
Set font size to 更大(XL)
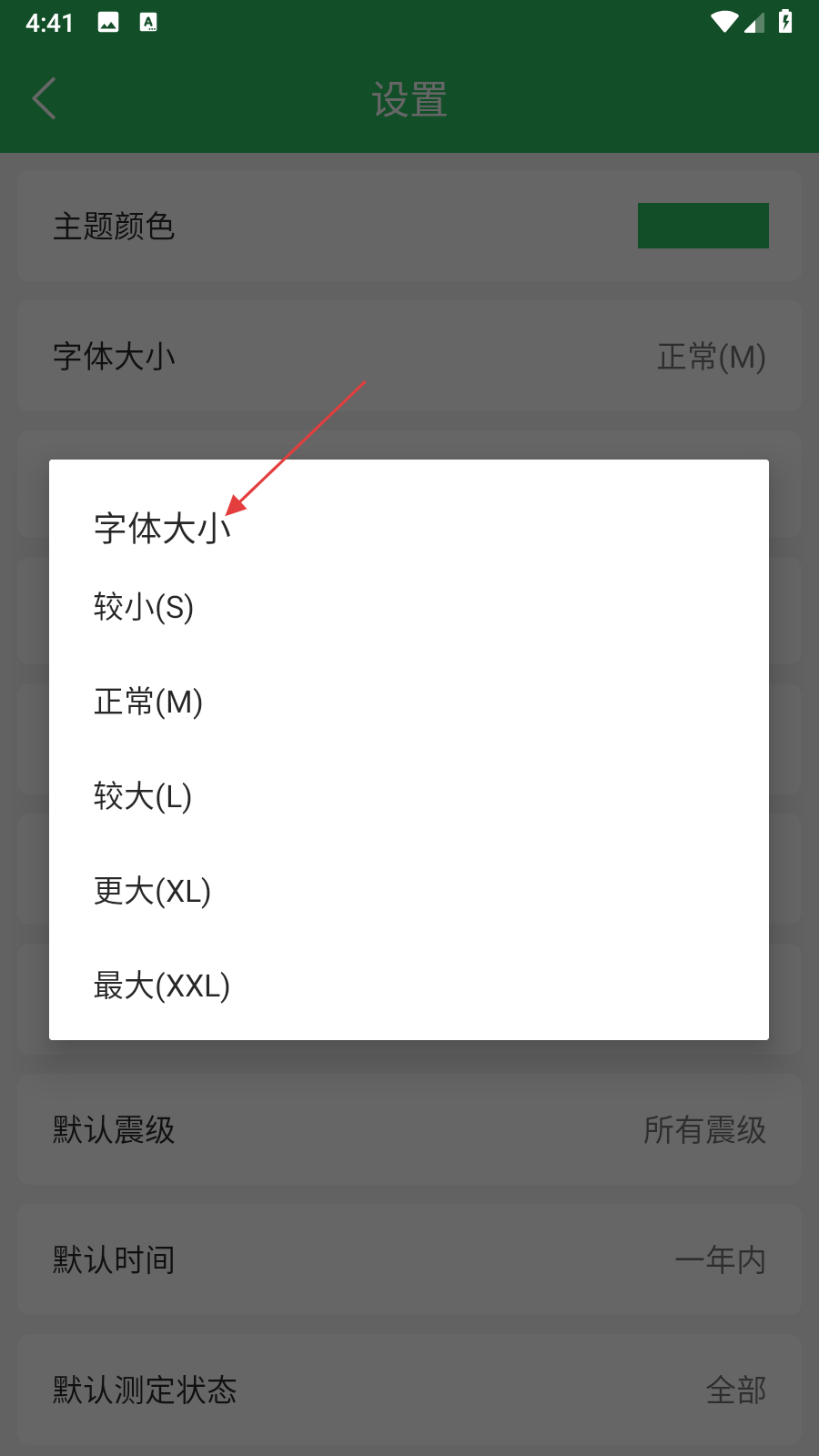152,891
